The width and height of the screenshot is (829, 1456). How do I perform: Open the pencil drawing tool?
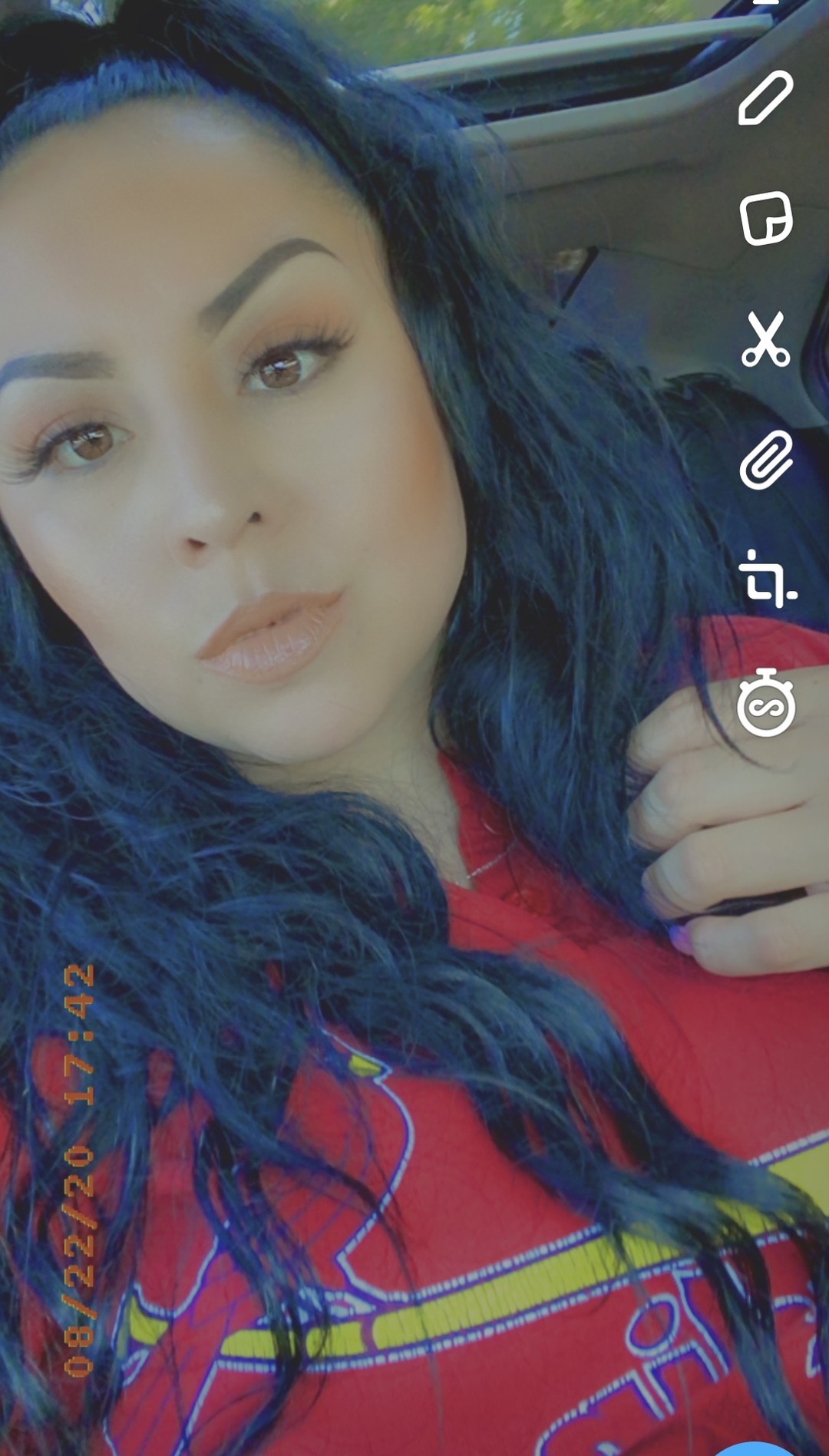[x=765, y=97]
